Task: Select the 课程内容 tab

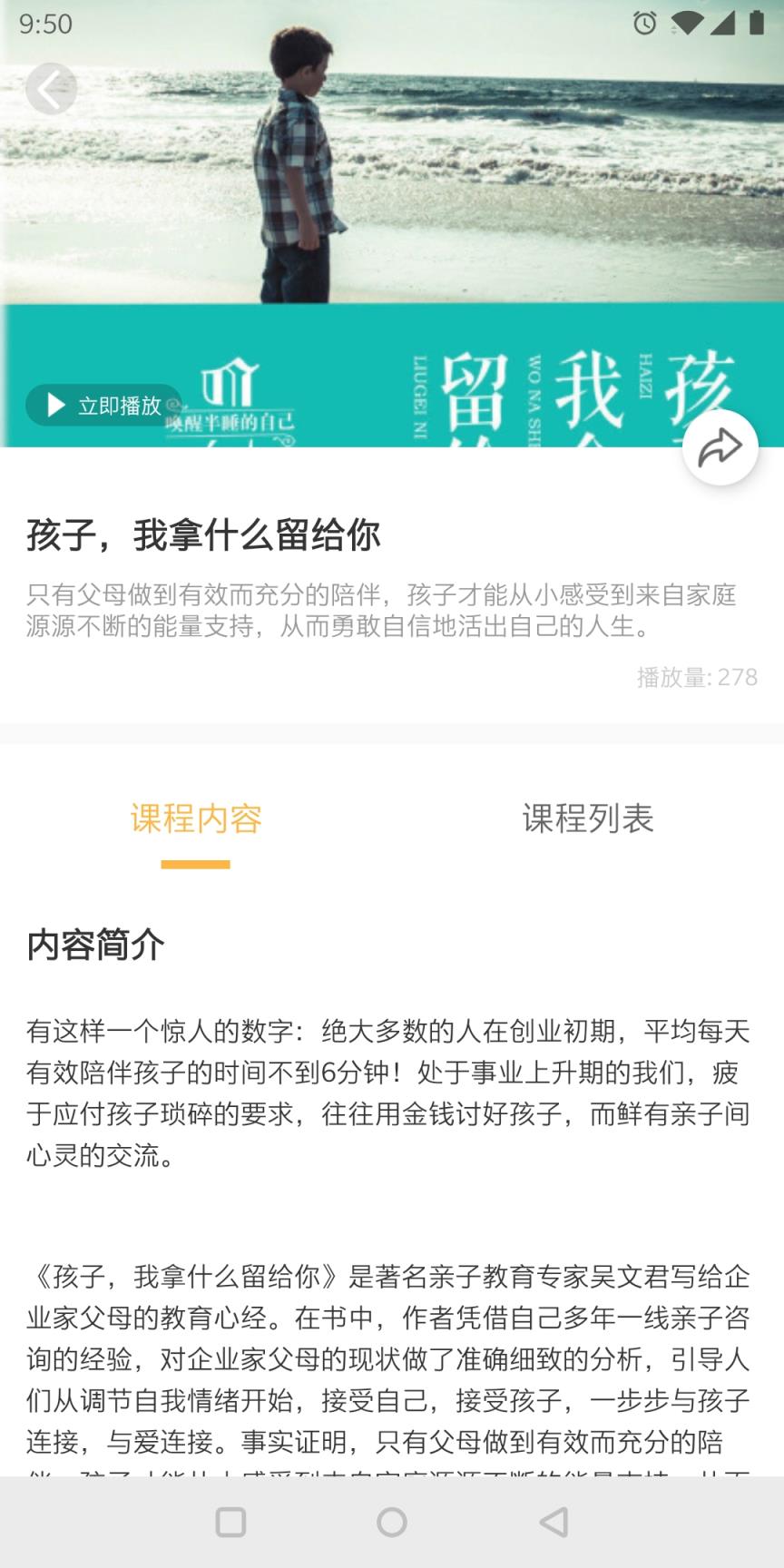Action: pyautogui.click(x=196, y=818)
